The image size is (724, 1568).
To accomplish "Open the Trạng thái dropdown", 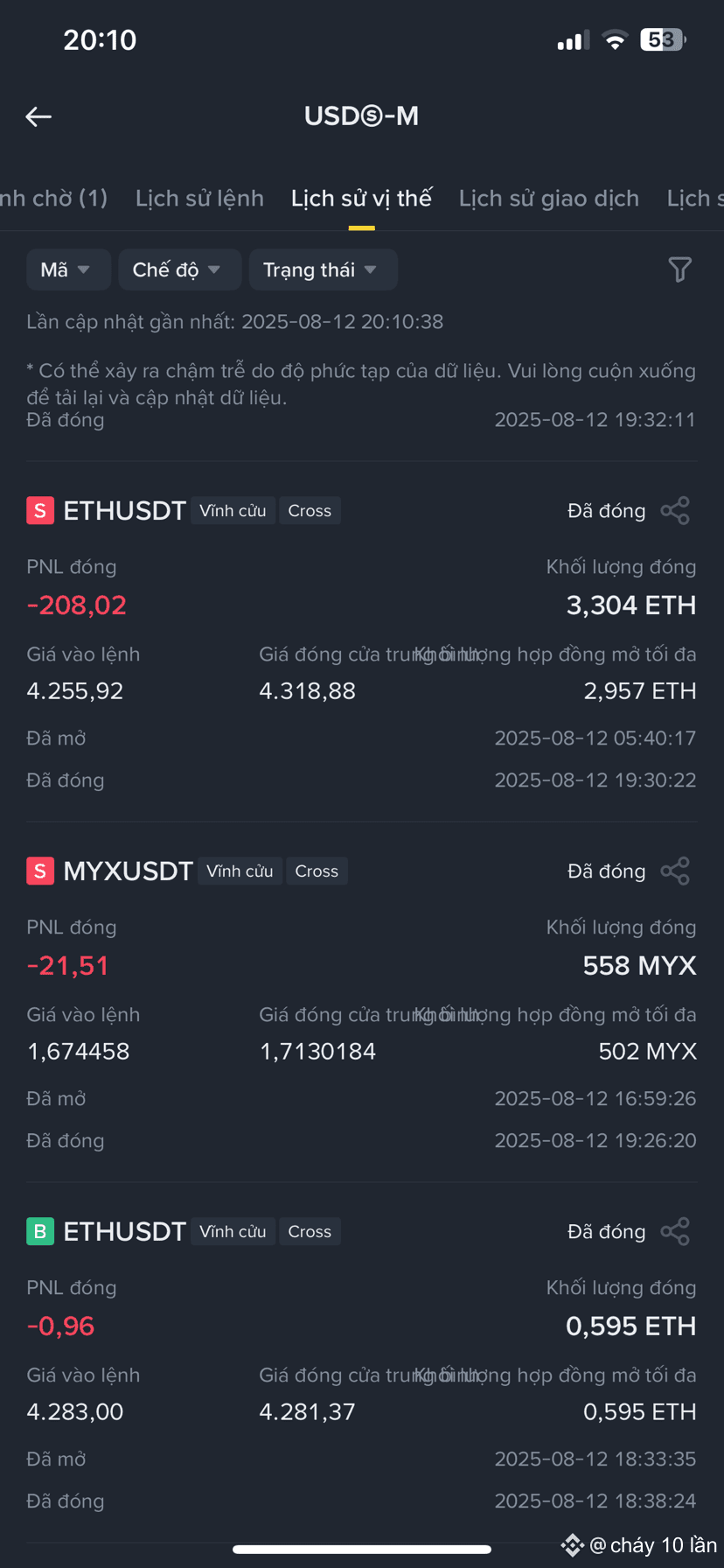I will [323, 269].
